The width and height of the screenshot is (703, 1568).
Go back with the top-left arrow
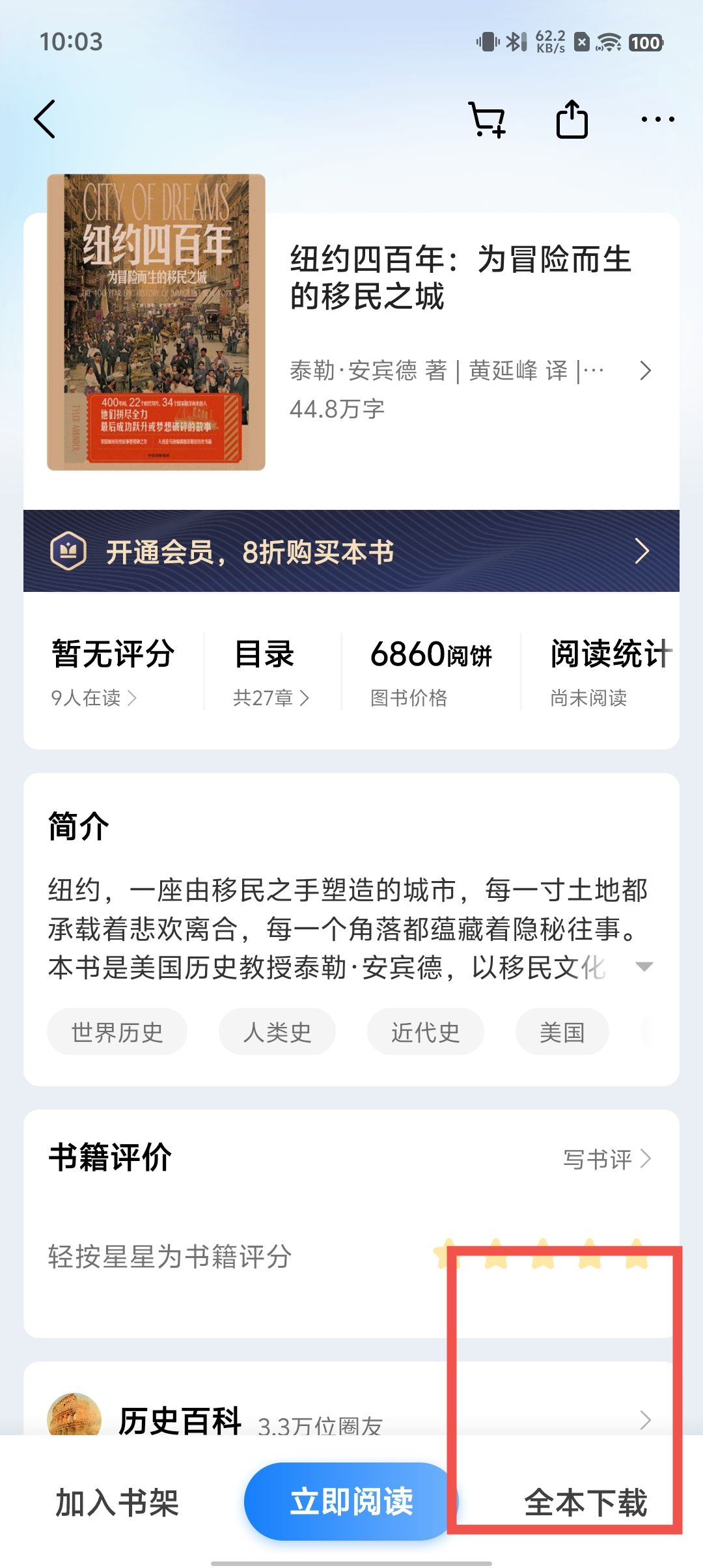pyautogui.click(x=44, y=119)
